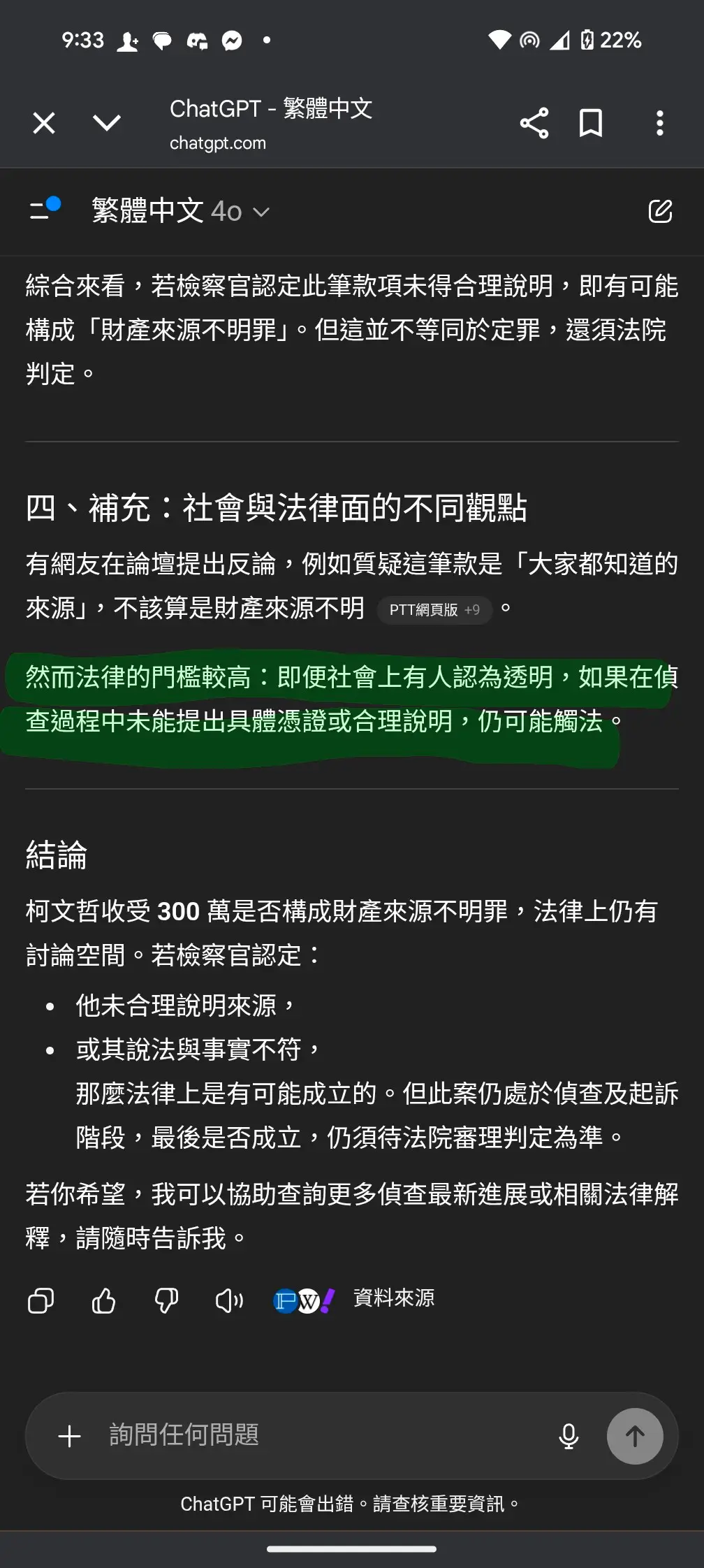This screenshot has width=704, height=1568.
Task: Send the message with the arrow button
Action: point(634,1437)
